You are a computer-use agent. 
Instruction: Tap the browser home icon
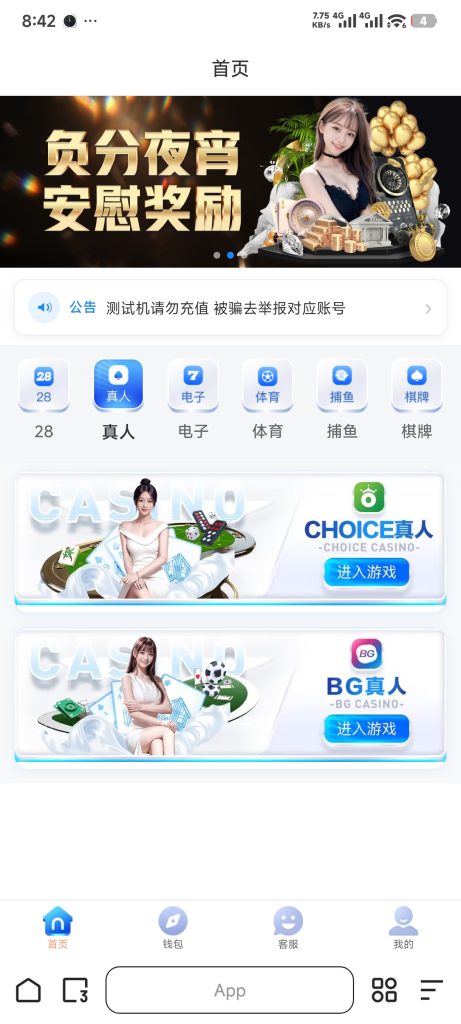point(28,990)
